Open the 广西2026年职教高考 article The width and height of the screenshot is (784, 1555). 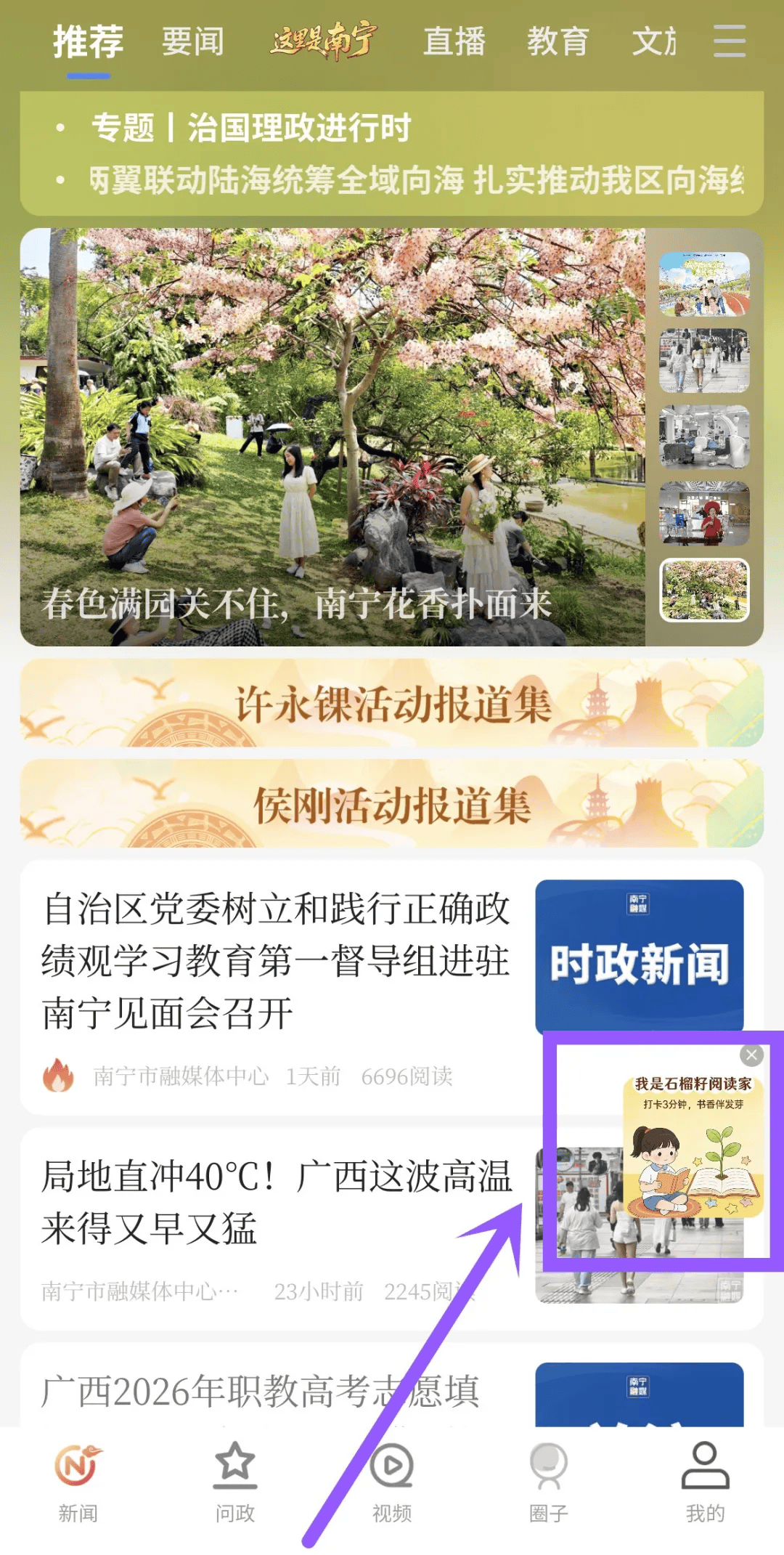pyautogui.click(x=261, y=1391)
